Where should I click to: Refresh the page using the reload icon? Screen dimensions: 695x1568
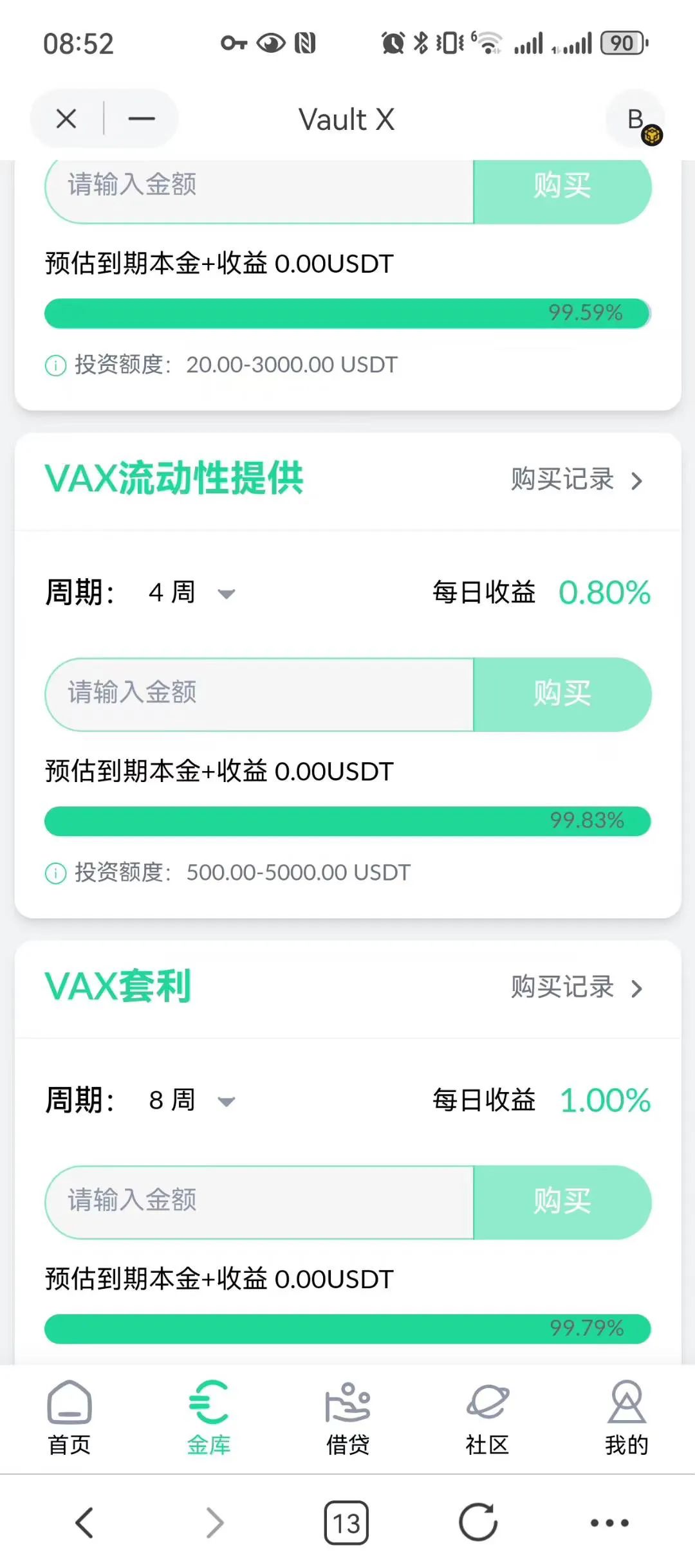point(477,1523)
